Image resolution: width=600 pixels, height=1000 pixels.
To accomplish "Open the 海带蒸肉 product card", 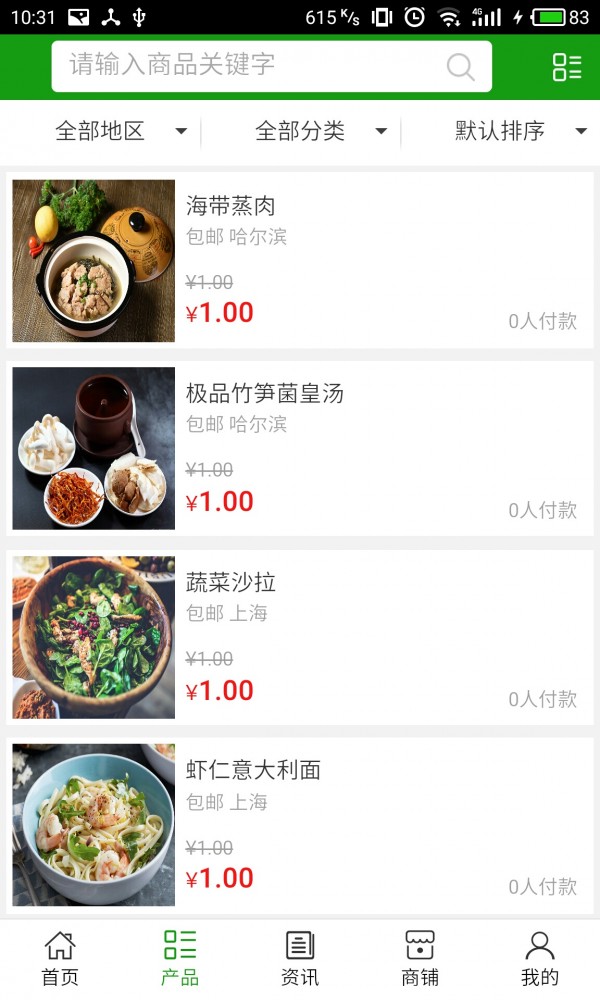I will [300, 260].
